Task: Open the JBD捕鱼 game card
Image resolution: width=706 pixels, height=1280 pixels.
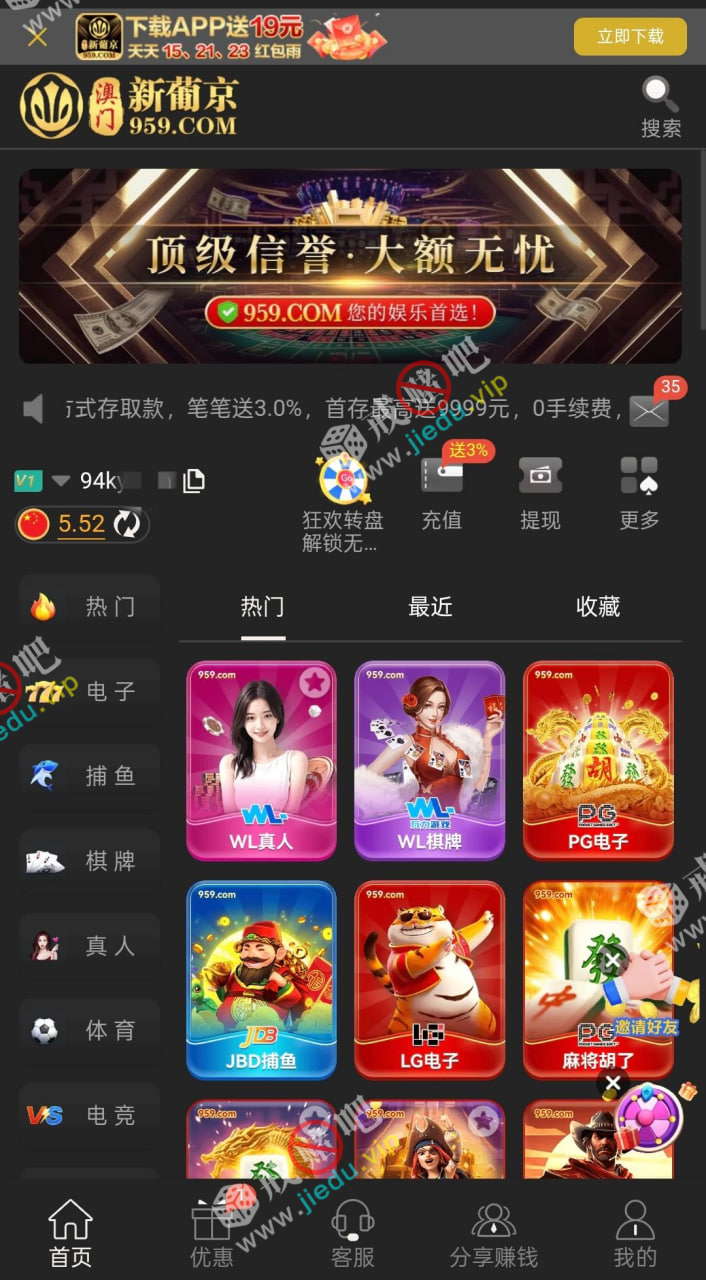Action: tap(261, 980)
